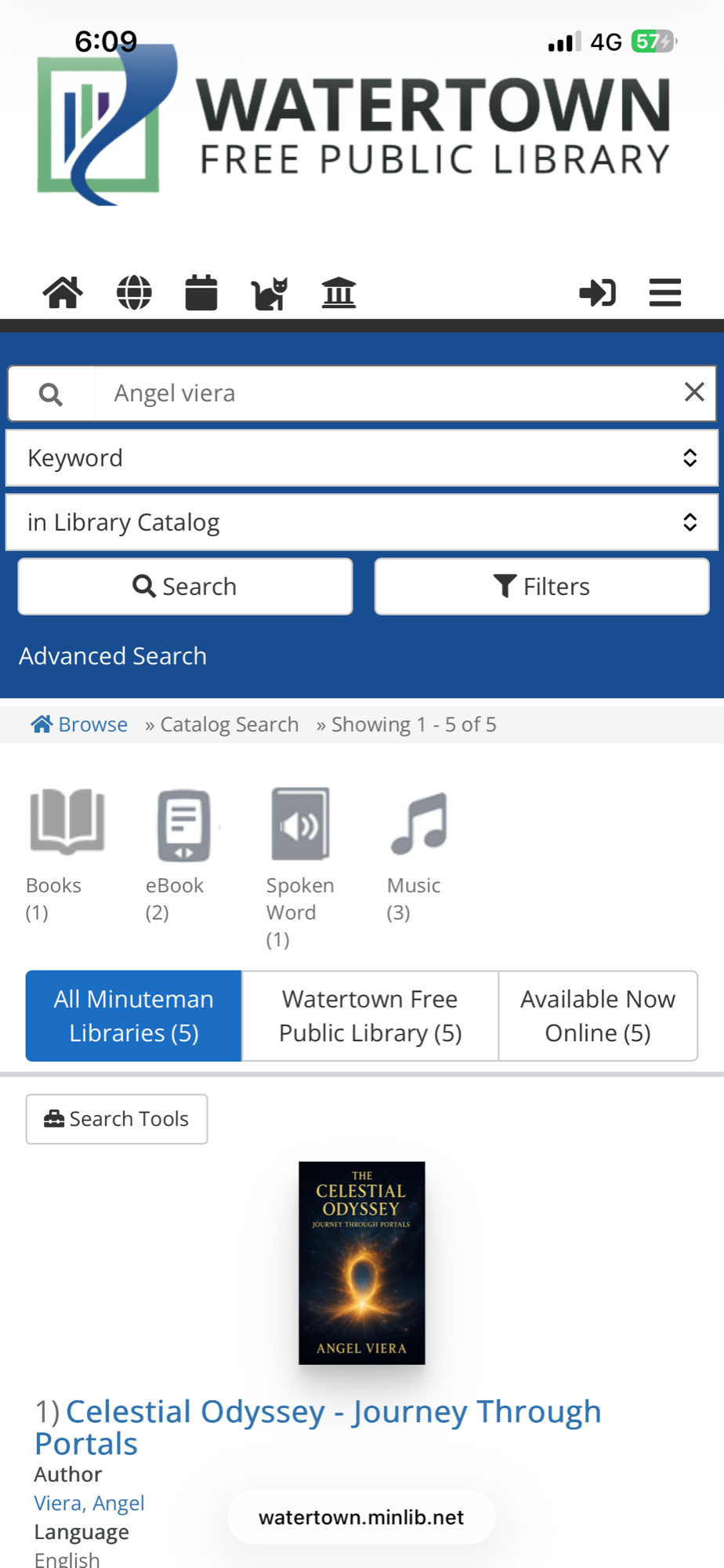Open the Filters button
Image resolution: width=724 pixels, height=1568 pixels.
[x=541, y=586]
